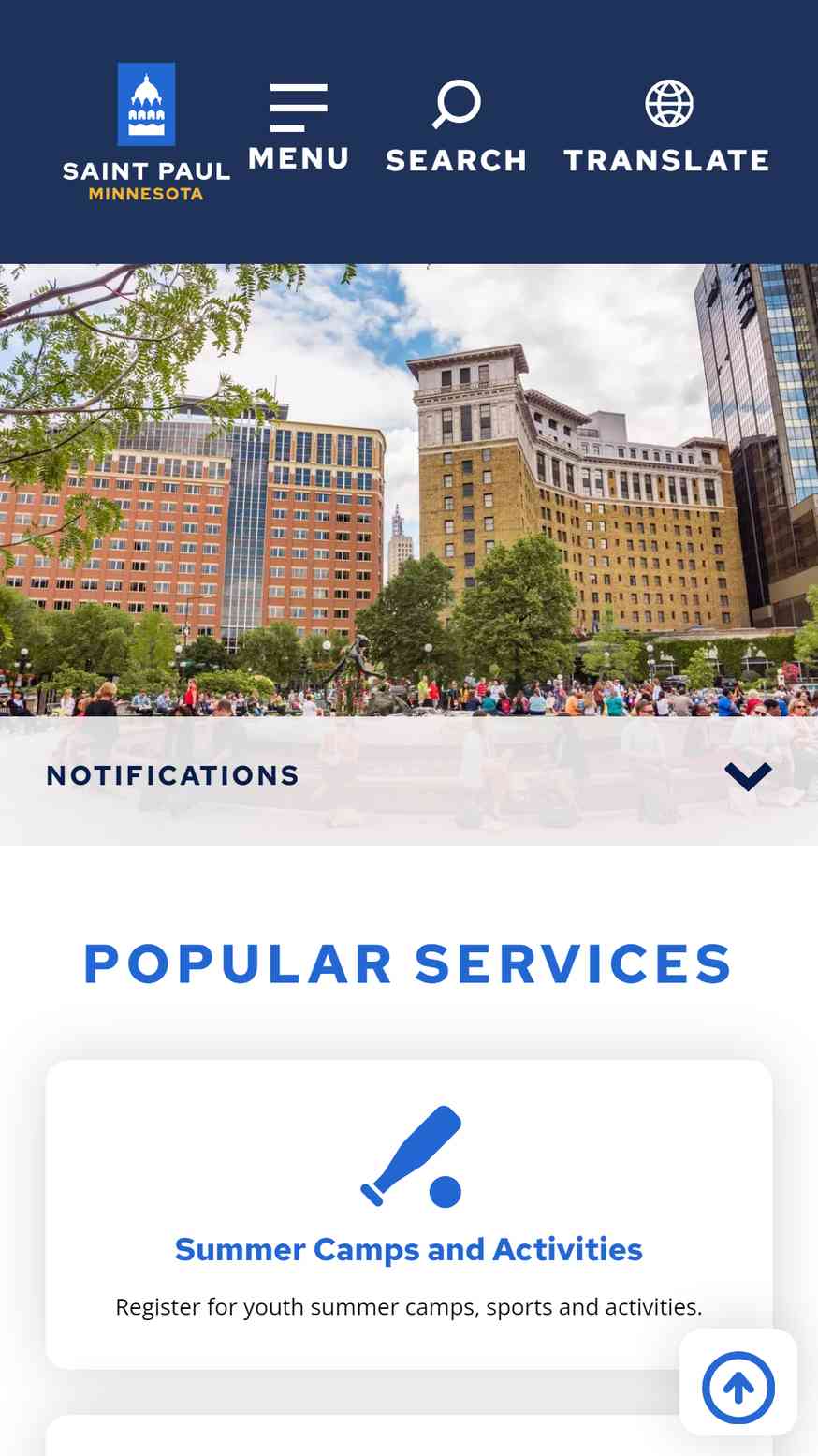Expand the Notifications section
818x1456 pixels.
pos(747,775)
